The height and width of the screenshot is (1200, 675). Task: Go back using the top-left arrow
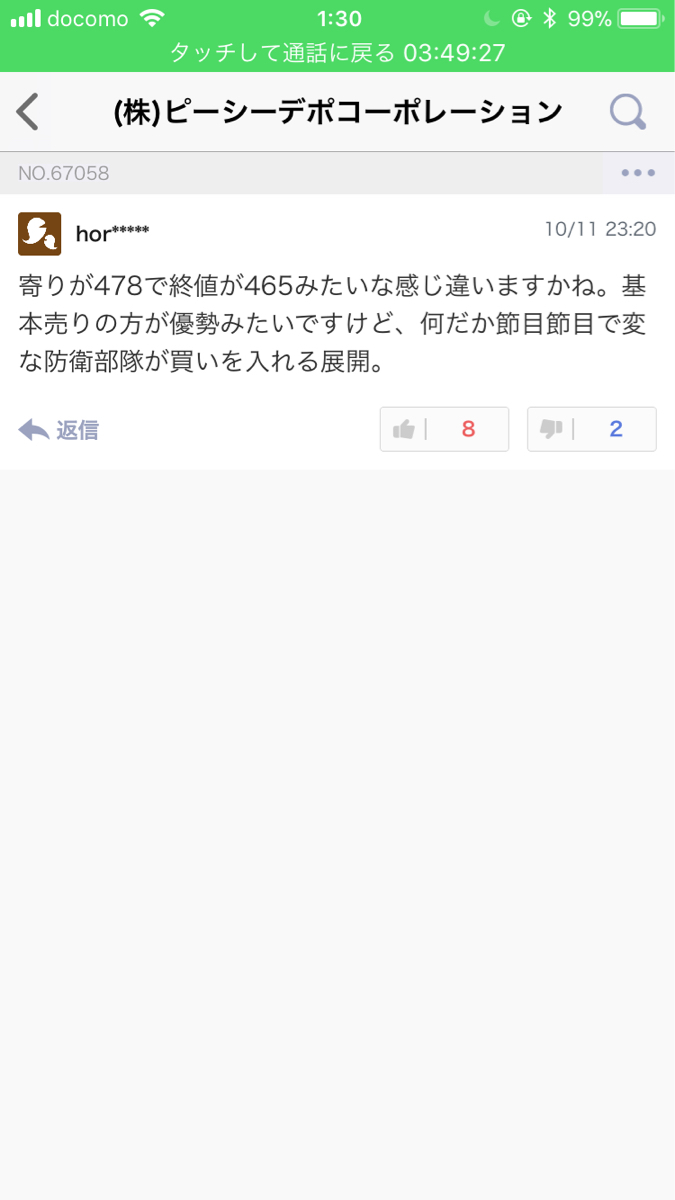27,112
